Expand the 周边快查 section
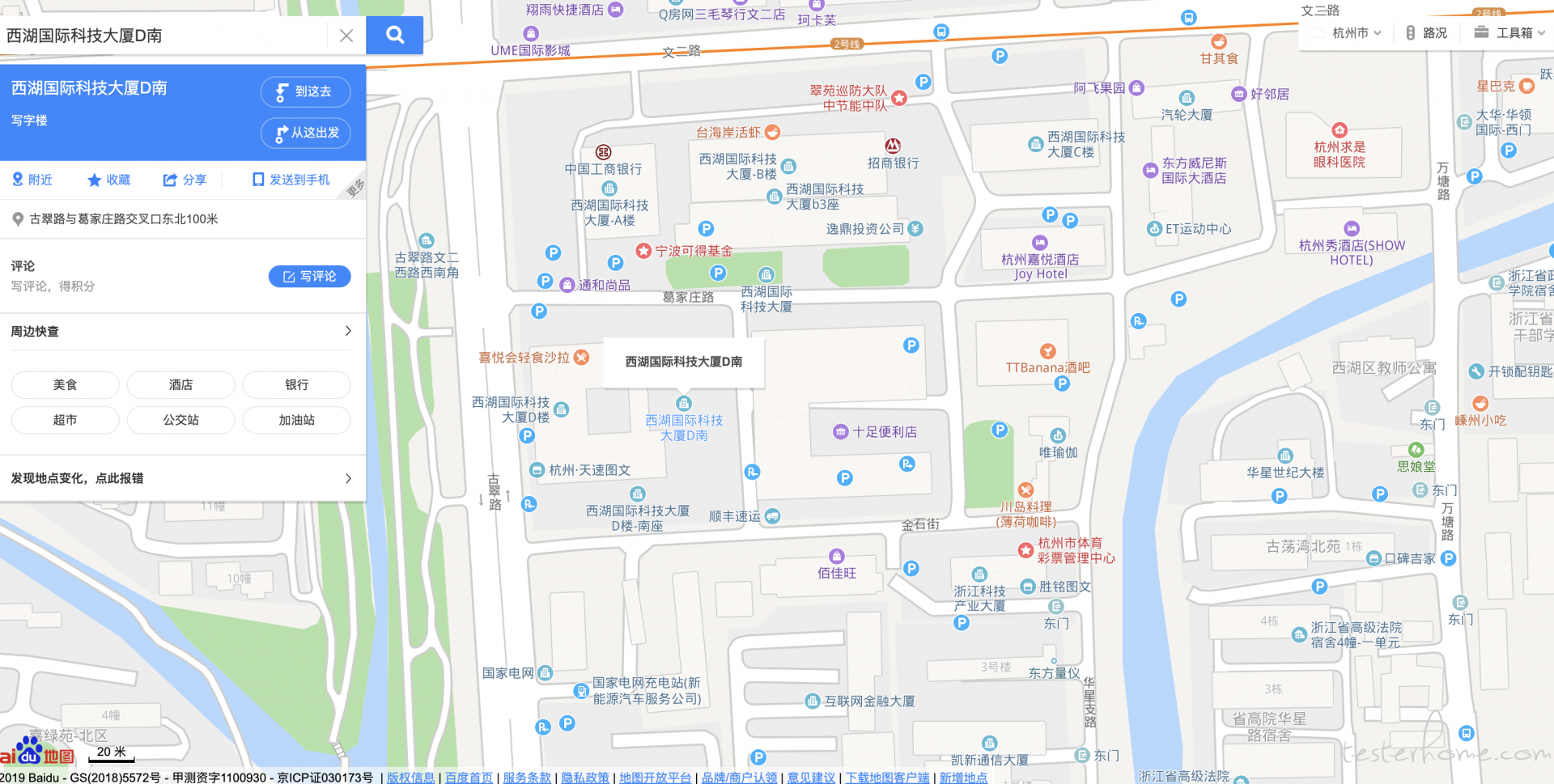 (182, 331)
